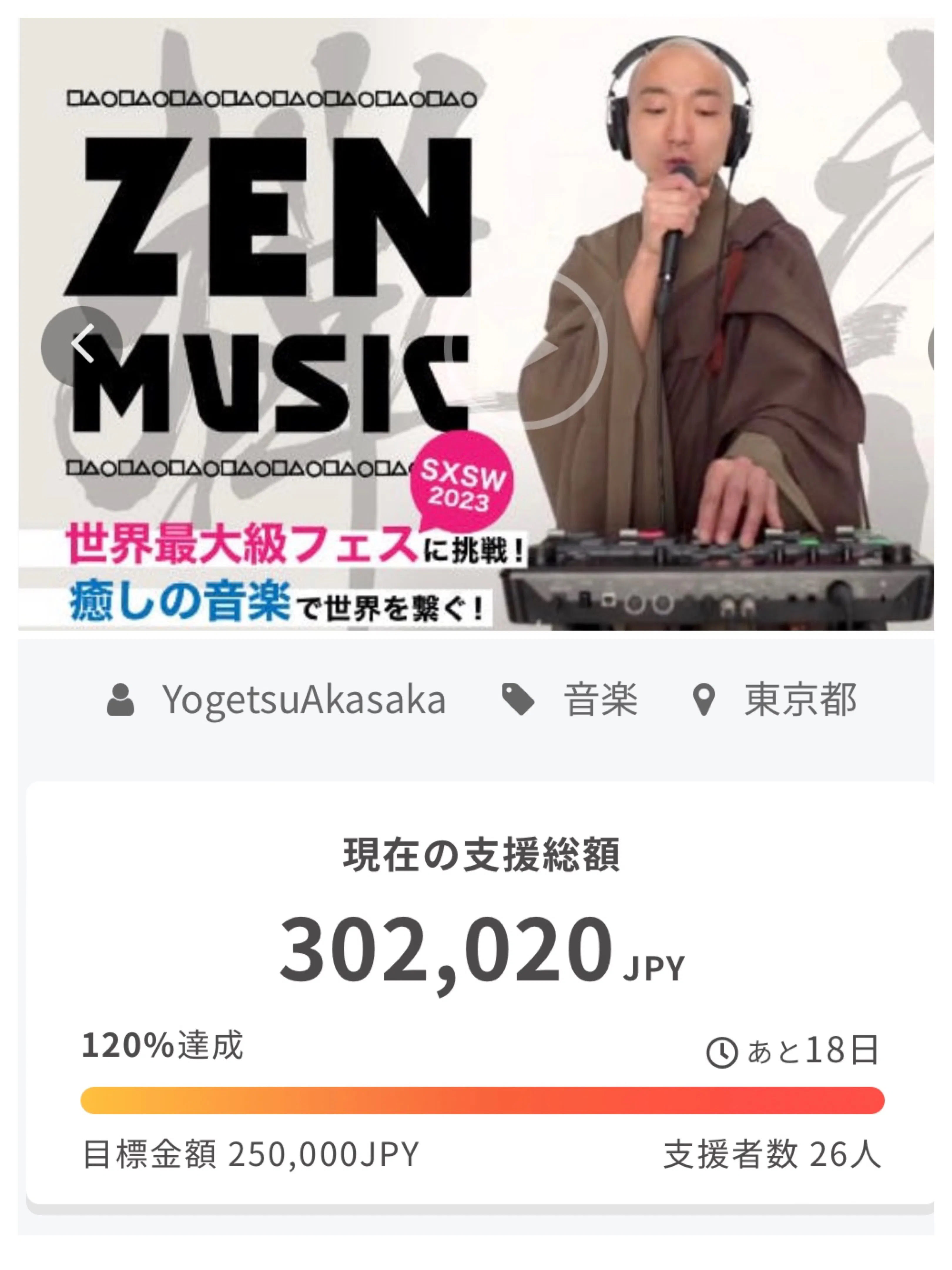Go to the previous carousel image
Screen dimensions: 952x1270
[x=81, y=345]
